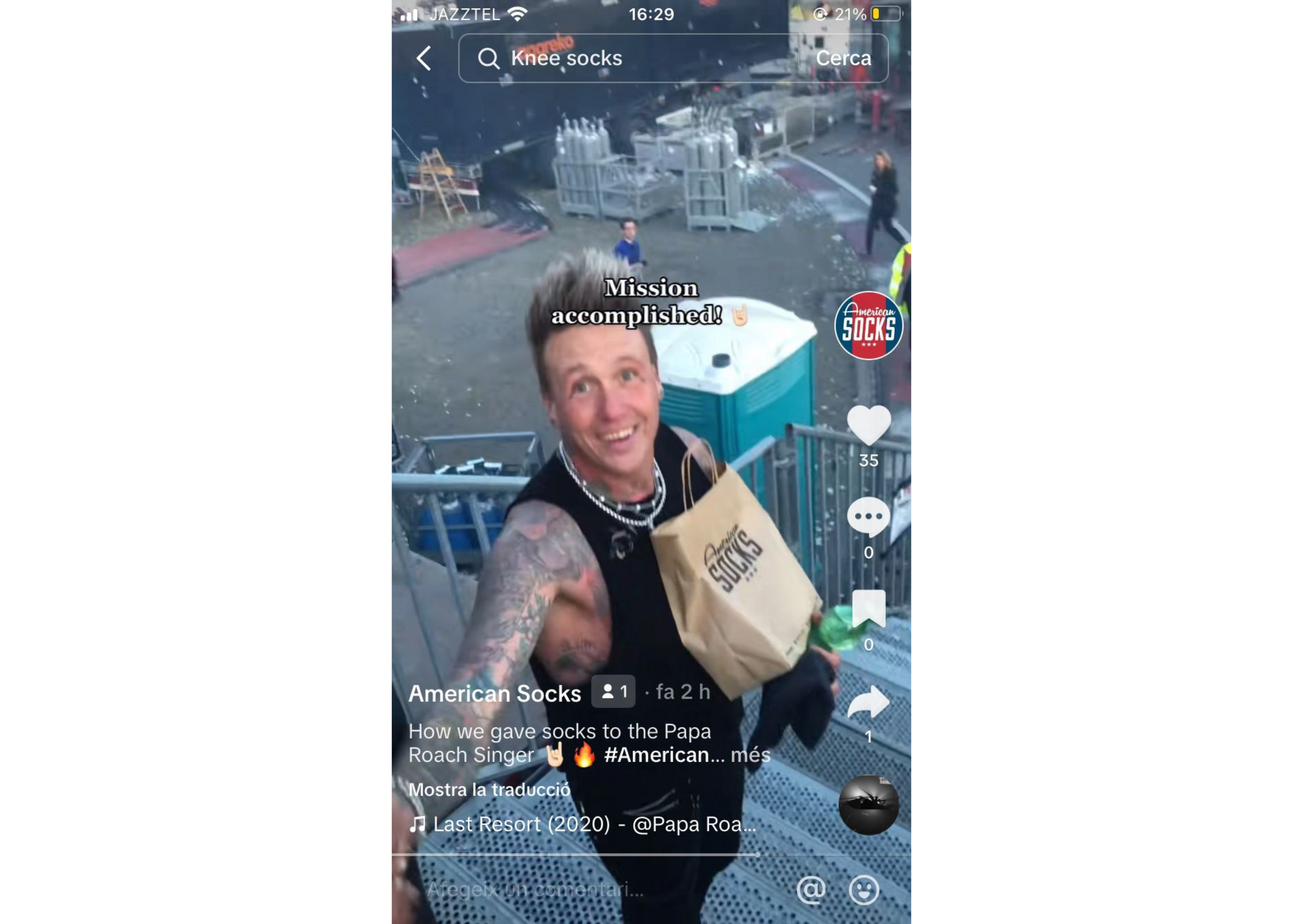Image resolution: width=1303 pixels, height=924 pixels.
Task: Open Last Resort (2020) sound link
Action: tap(593, 824)
